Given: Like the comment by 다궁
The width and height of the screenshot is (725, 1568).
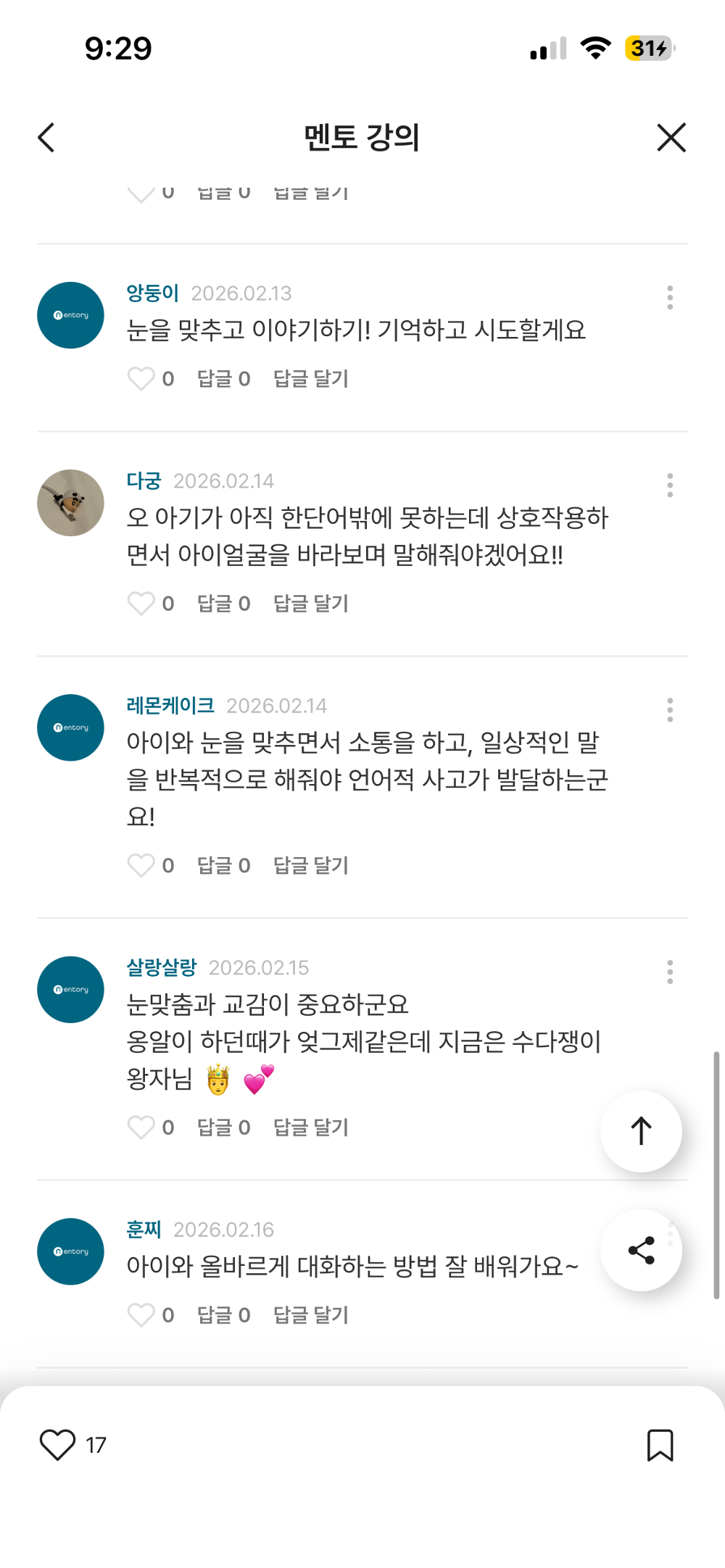Looking at the screenshot, I should (x=141, y=603).
